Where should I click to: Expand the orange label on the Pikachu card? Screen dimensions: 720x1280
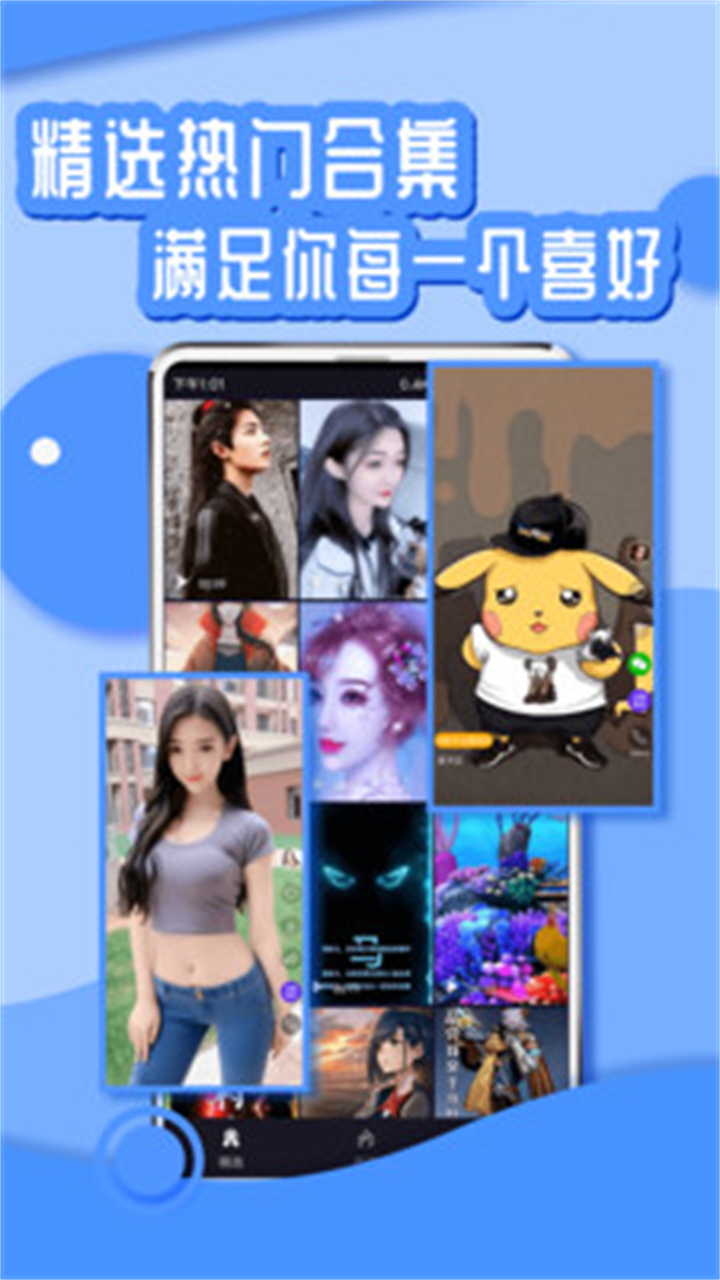(x=463, y=740)
